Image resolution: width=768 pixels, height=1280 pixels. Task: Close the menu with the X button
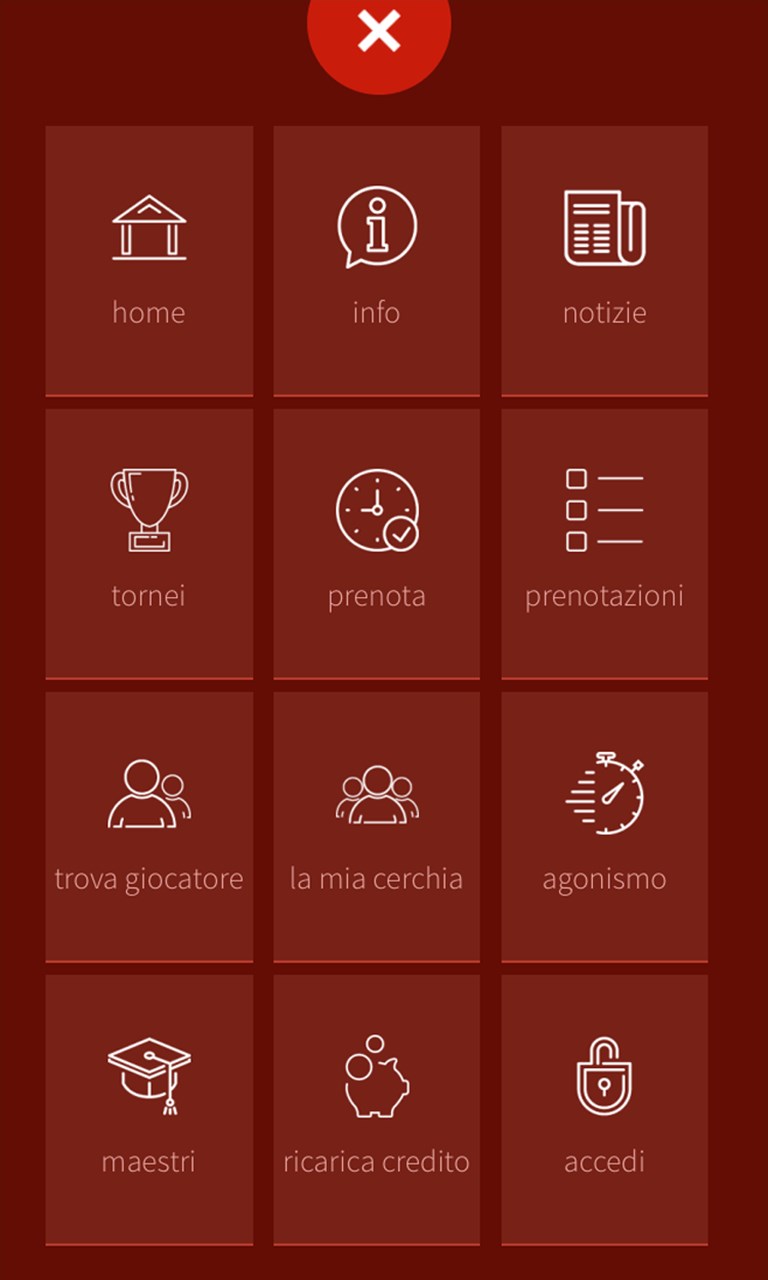point(379,33)
